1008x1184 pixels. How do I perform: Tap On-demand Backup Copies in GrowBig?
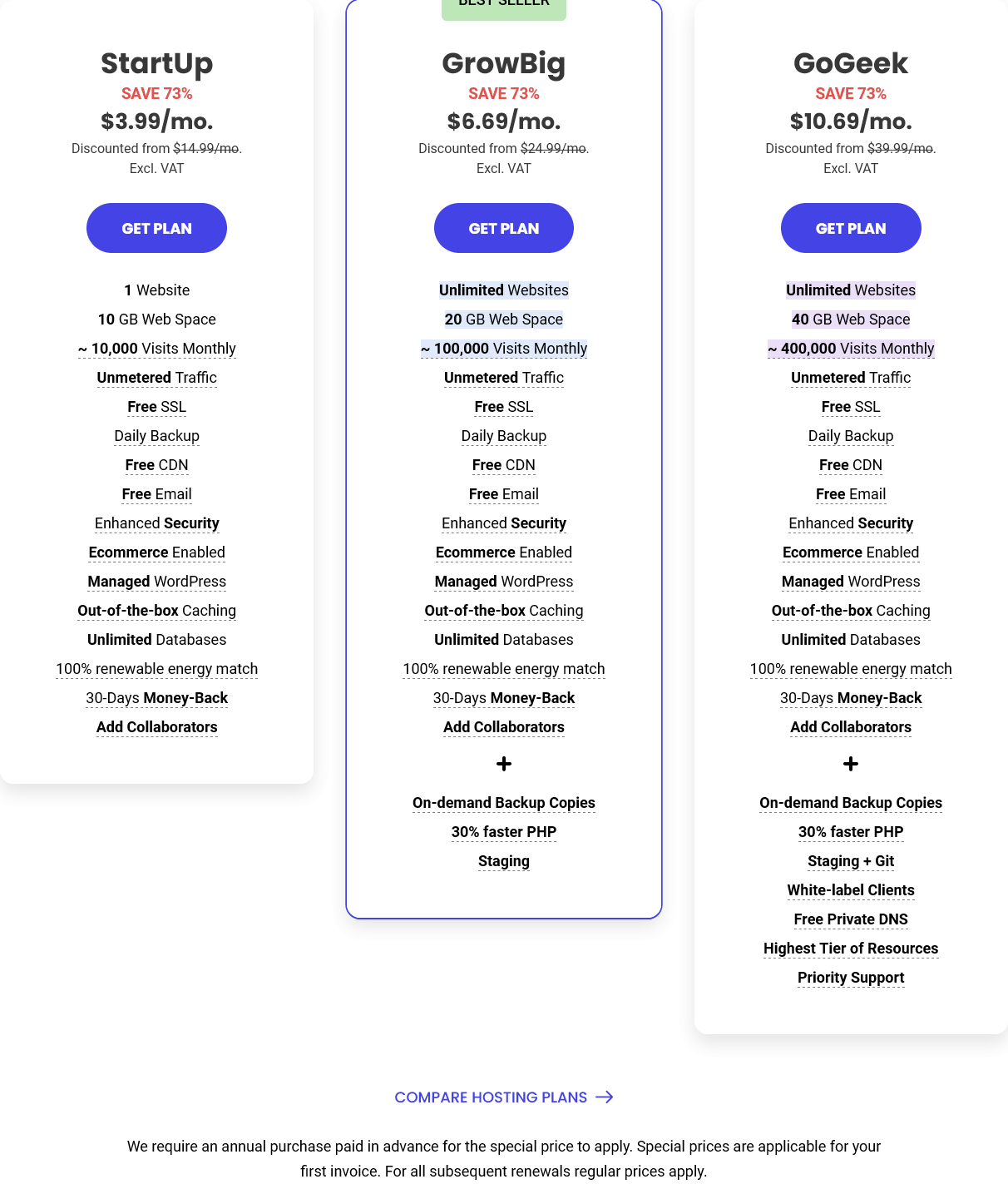click(503, 803)
